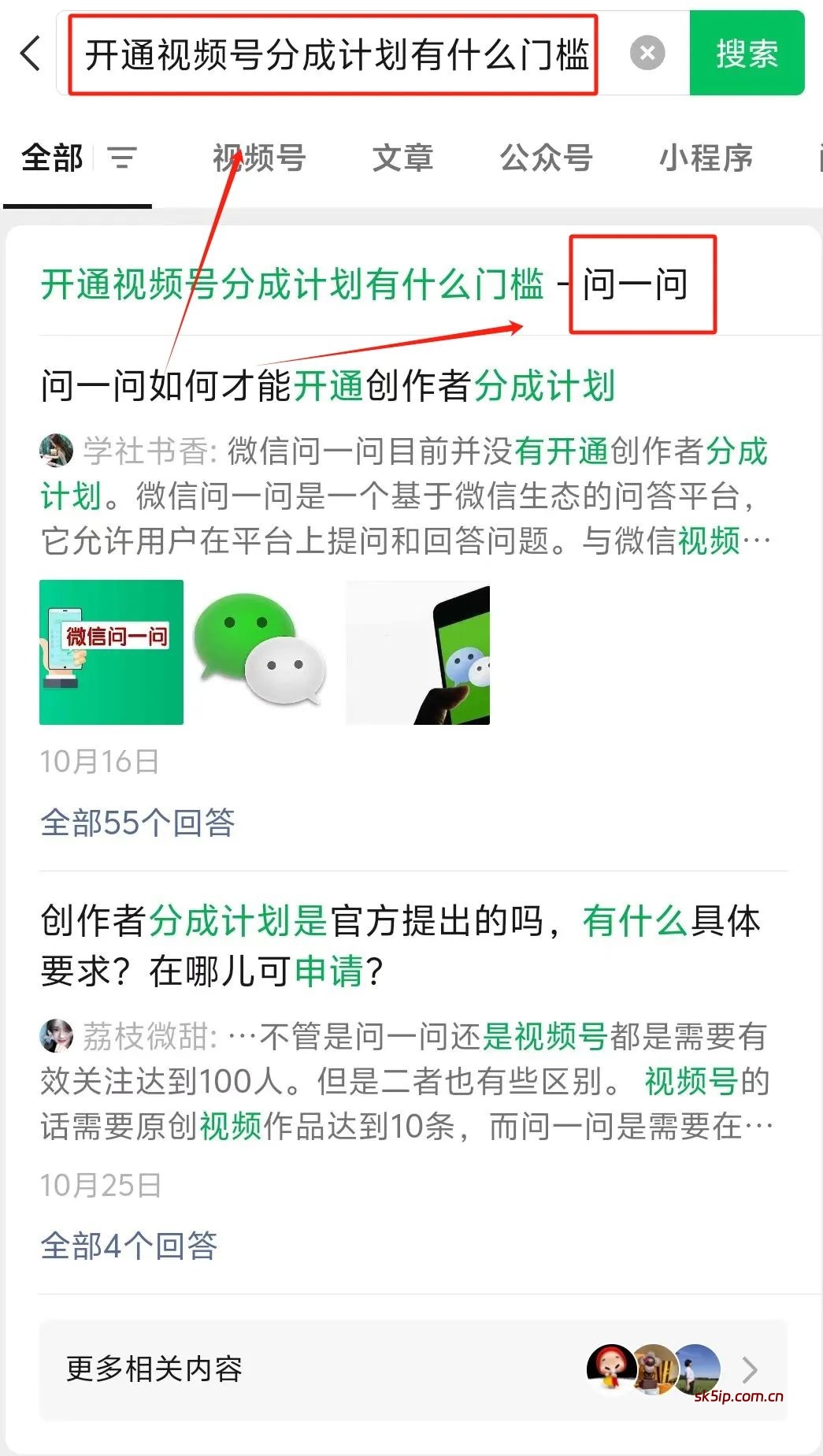Open question 问一问如何才能开通创作者分成计划
This screenshot has height=1456, width=823.
[327, 386]
